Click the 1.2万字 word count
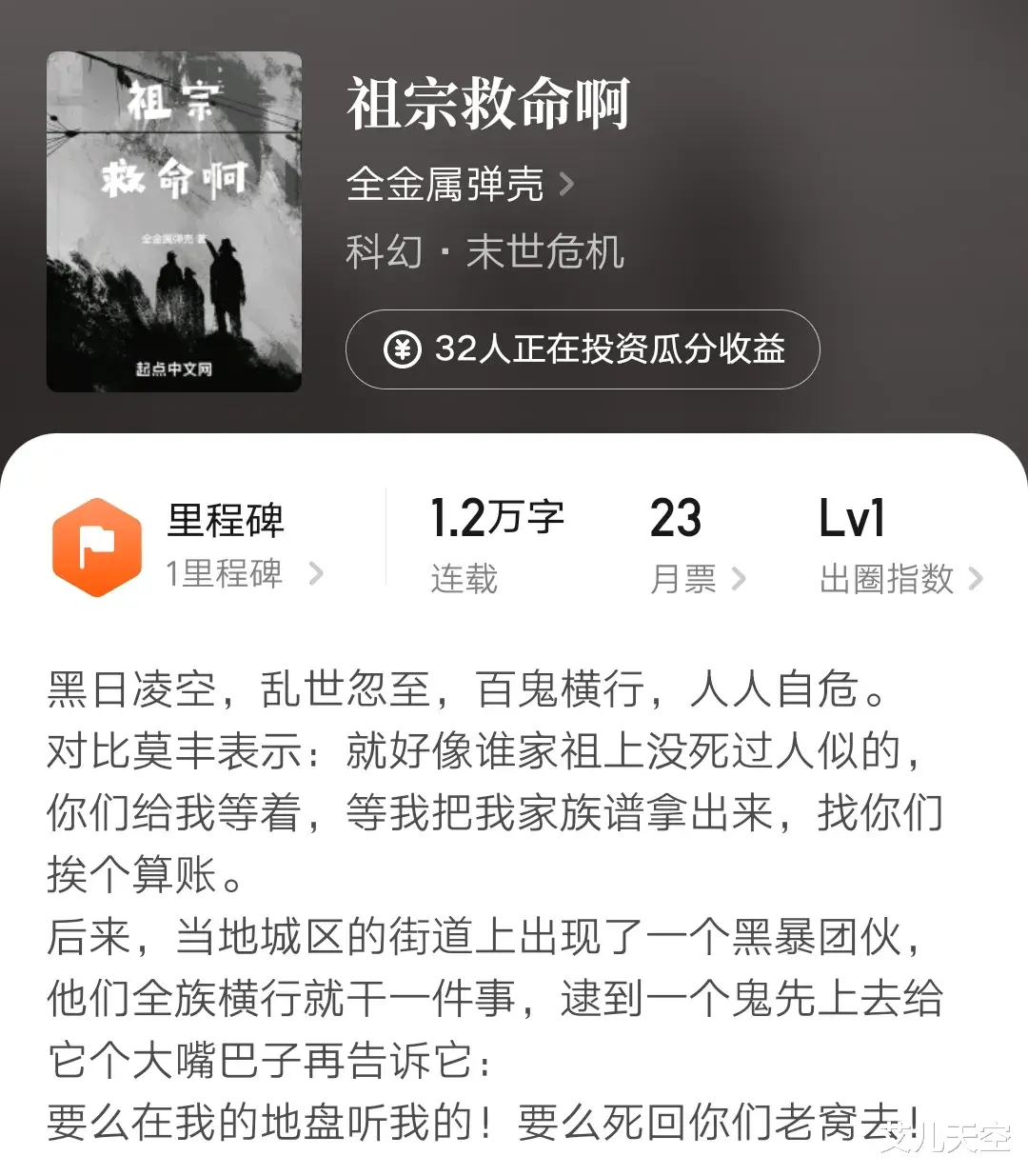1028x1176 pixels. 496,516
